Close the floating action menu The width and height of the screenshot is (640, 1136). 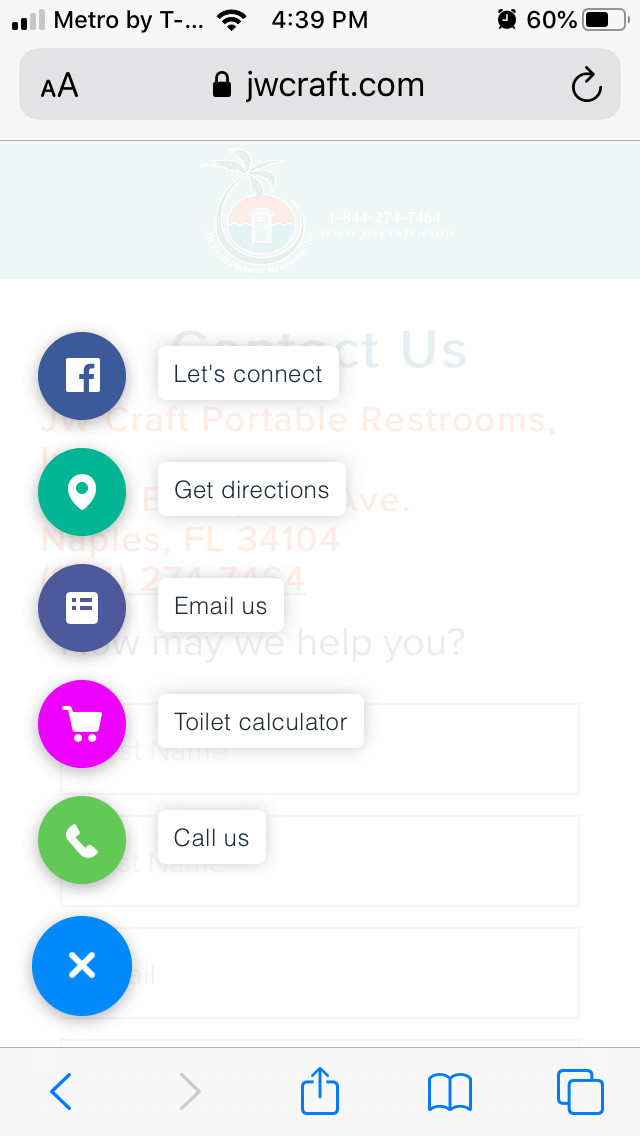pos(82,966)
